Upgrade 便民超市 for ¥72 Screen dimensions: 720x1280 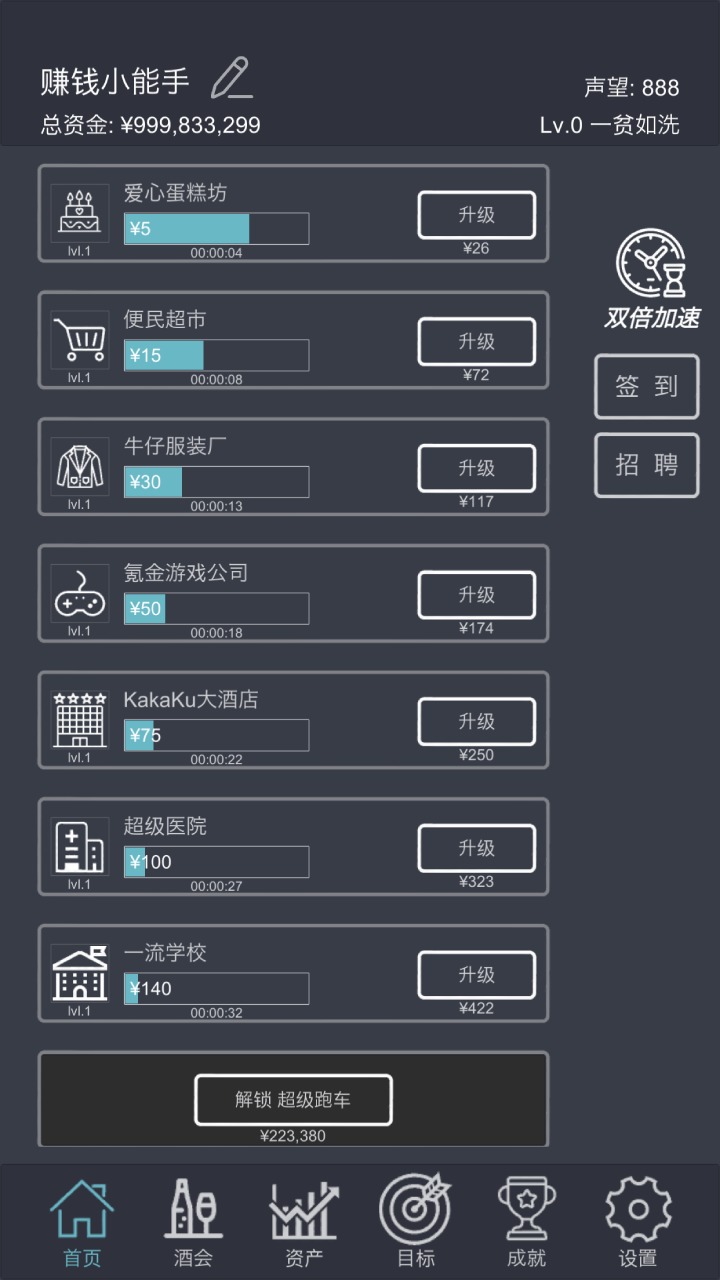[476, 342]
